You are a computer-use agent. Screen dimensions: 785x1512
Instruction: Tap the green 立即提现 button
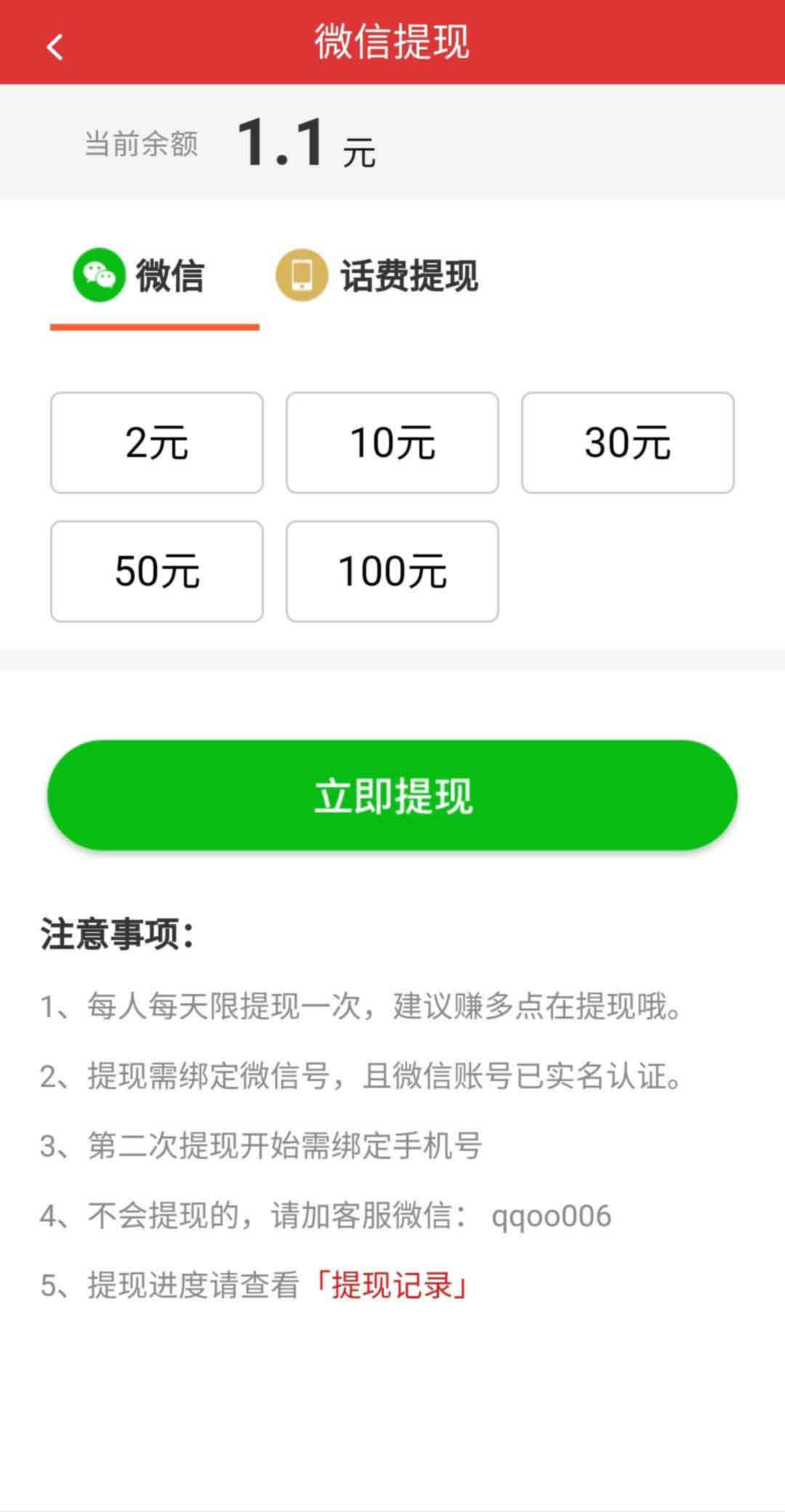pyautogui.click(x=392, y=795)
